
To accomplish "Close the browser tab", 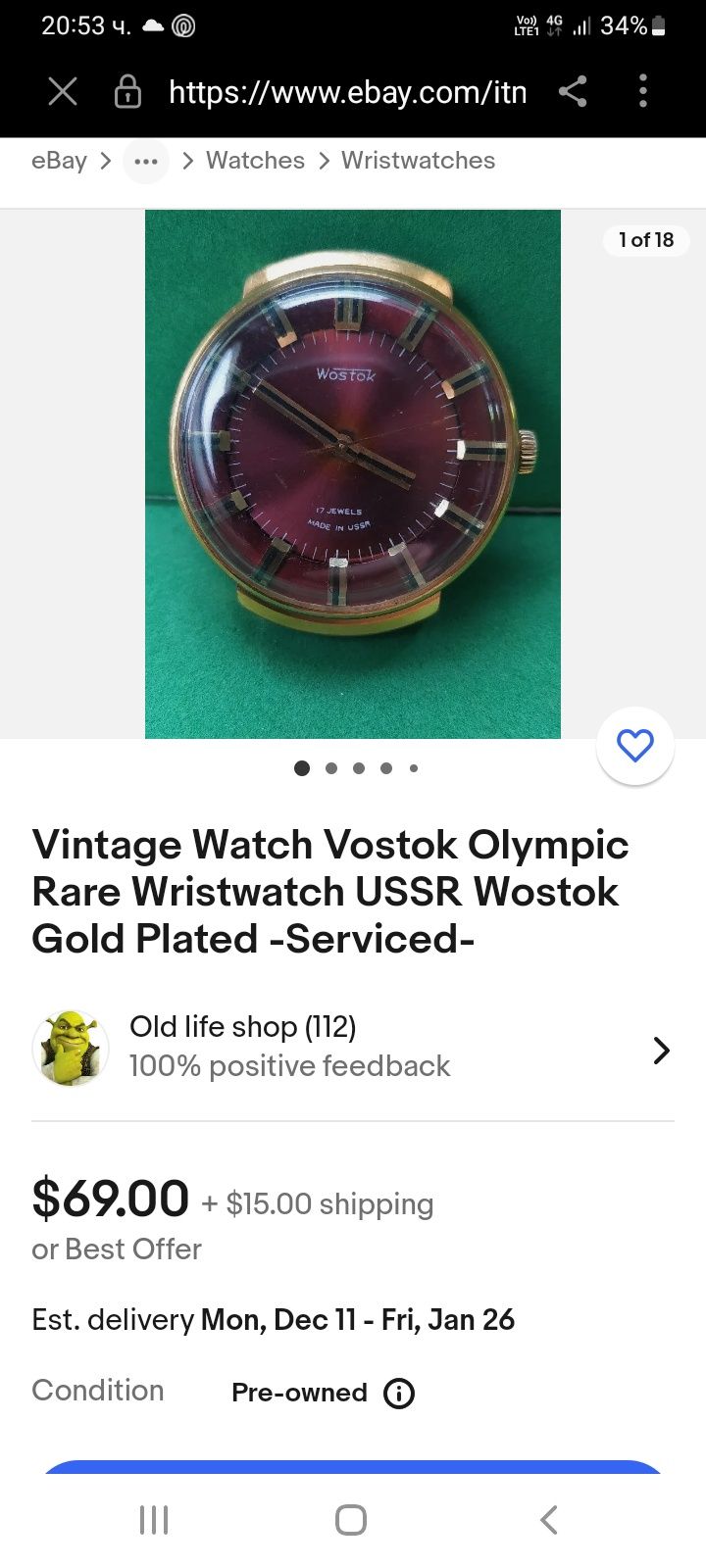I will 63,92.
